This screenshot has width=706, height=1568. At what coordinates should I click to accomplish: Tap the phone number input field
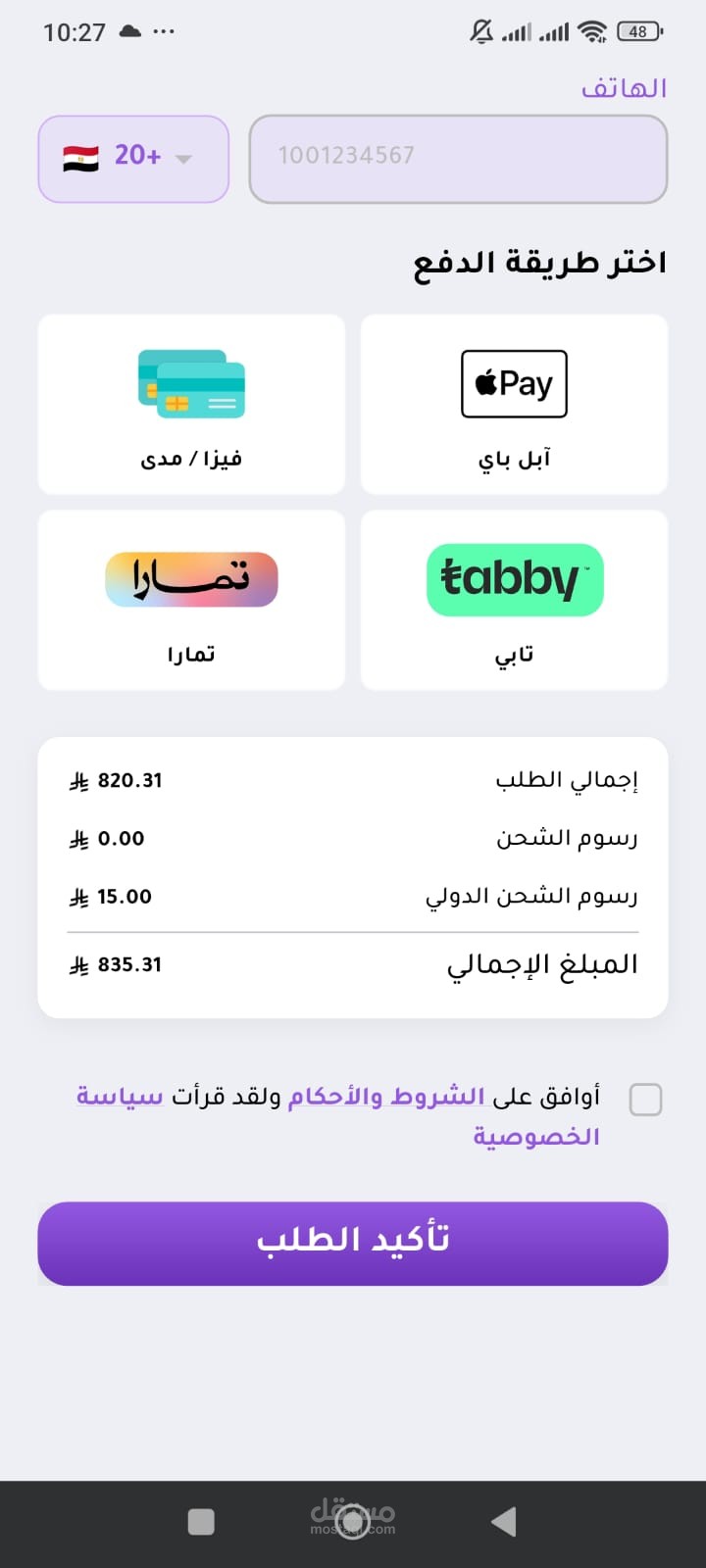pyautogui.click(x=458, y=159)
